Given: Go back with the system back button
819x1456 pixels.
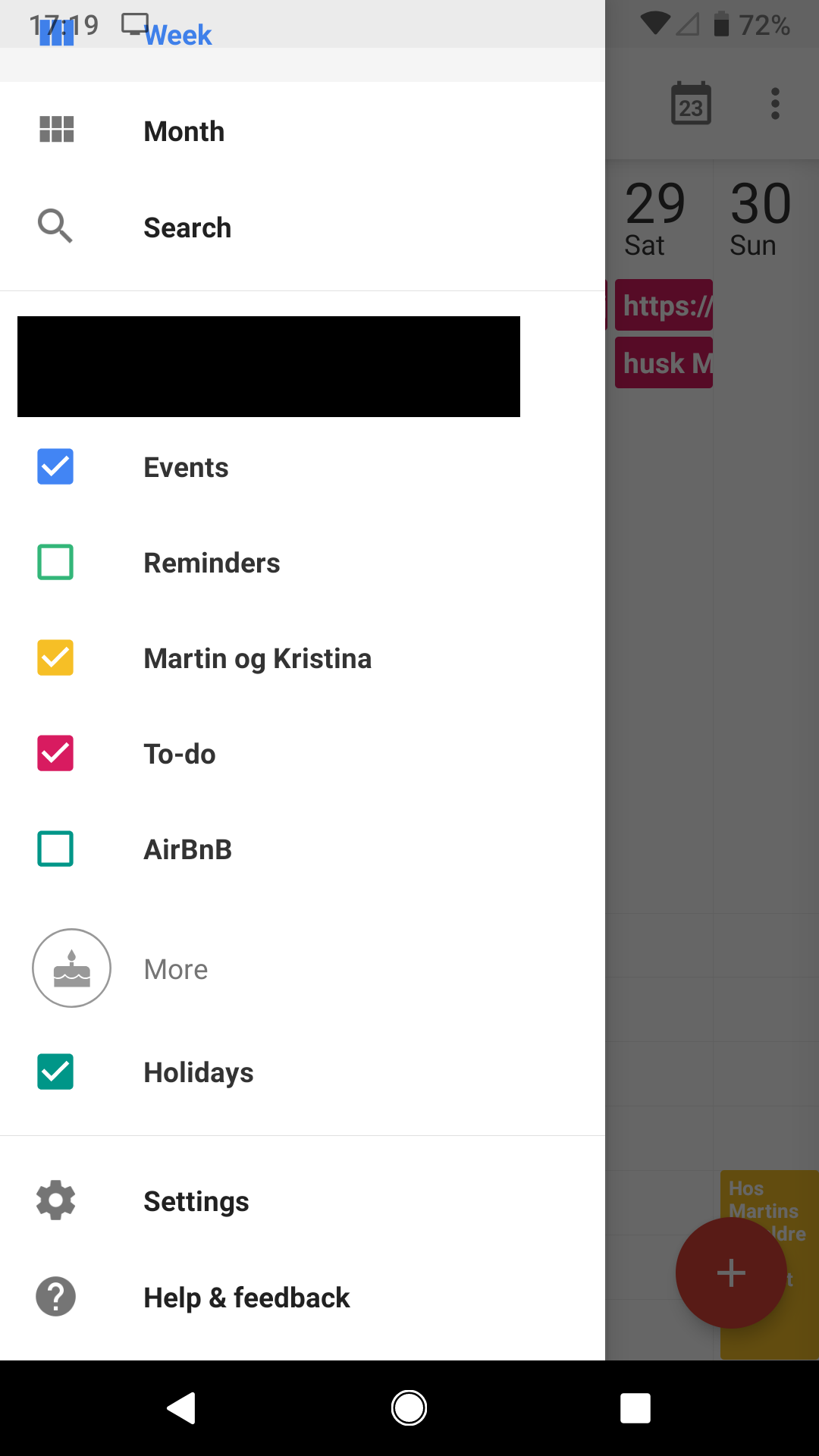Looking at the screenshot, I should pos(182,1408).
